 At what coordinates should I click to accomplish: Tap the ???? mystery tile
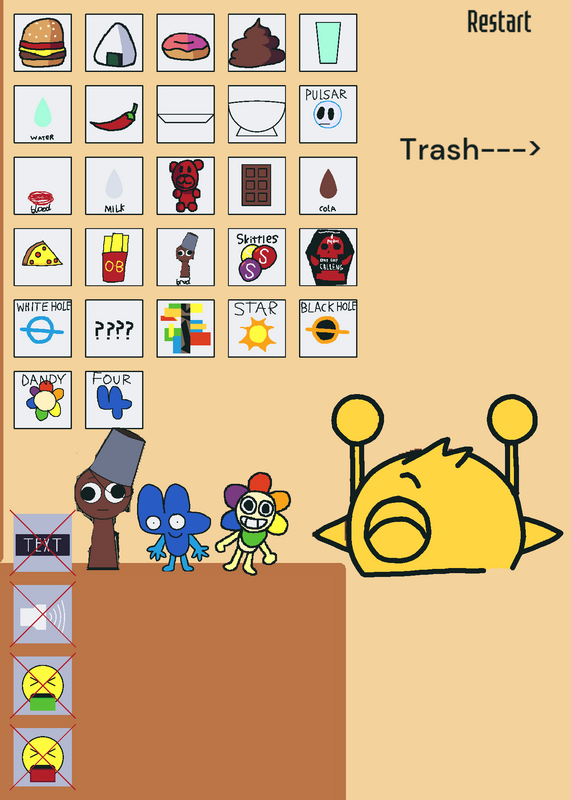point(114,329)
